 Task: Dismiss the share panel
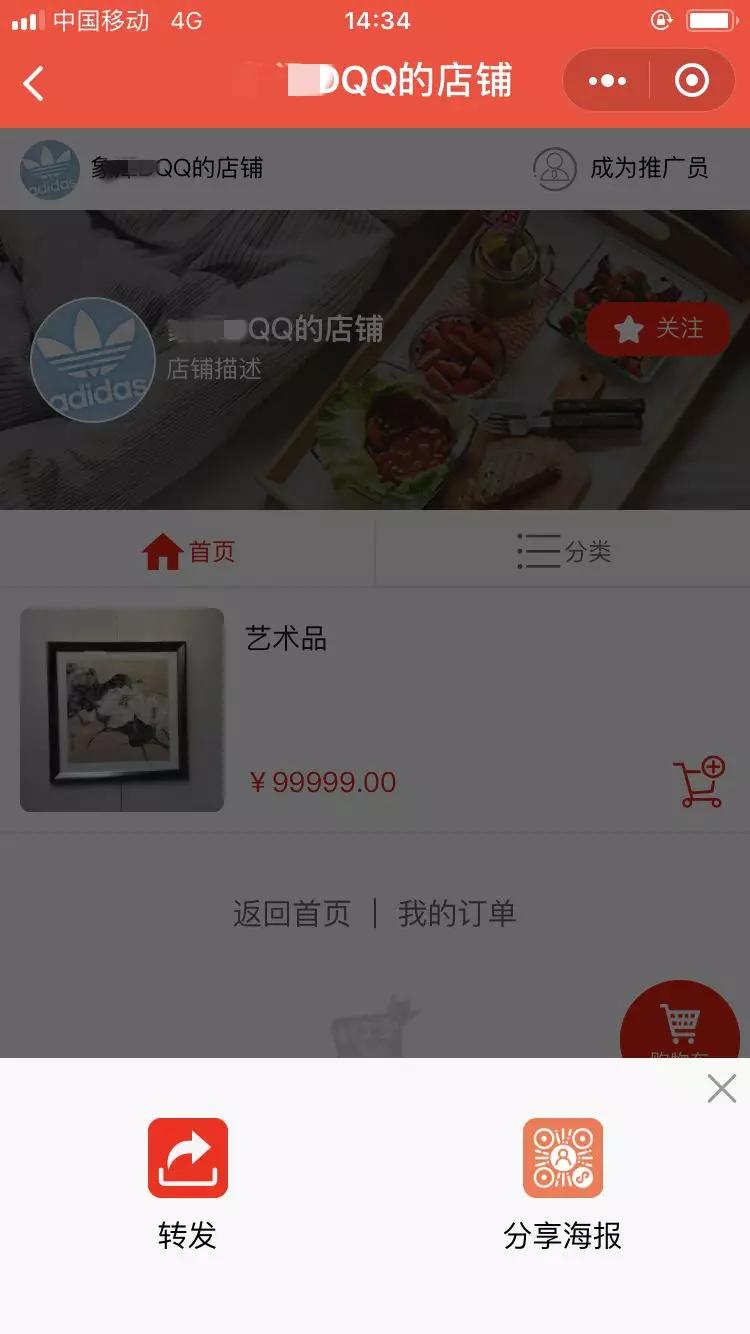(x=721, y=1089)
